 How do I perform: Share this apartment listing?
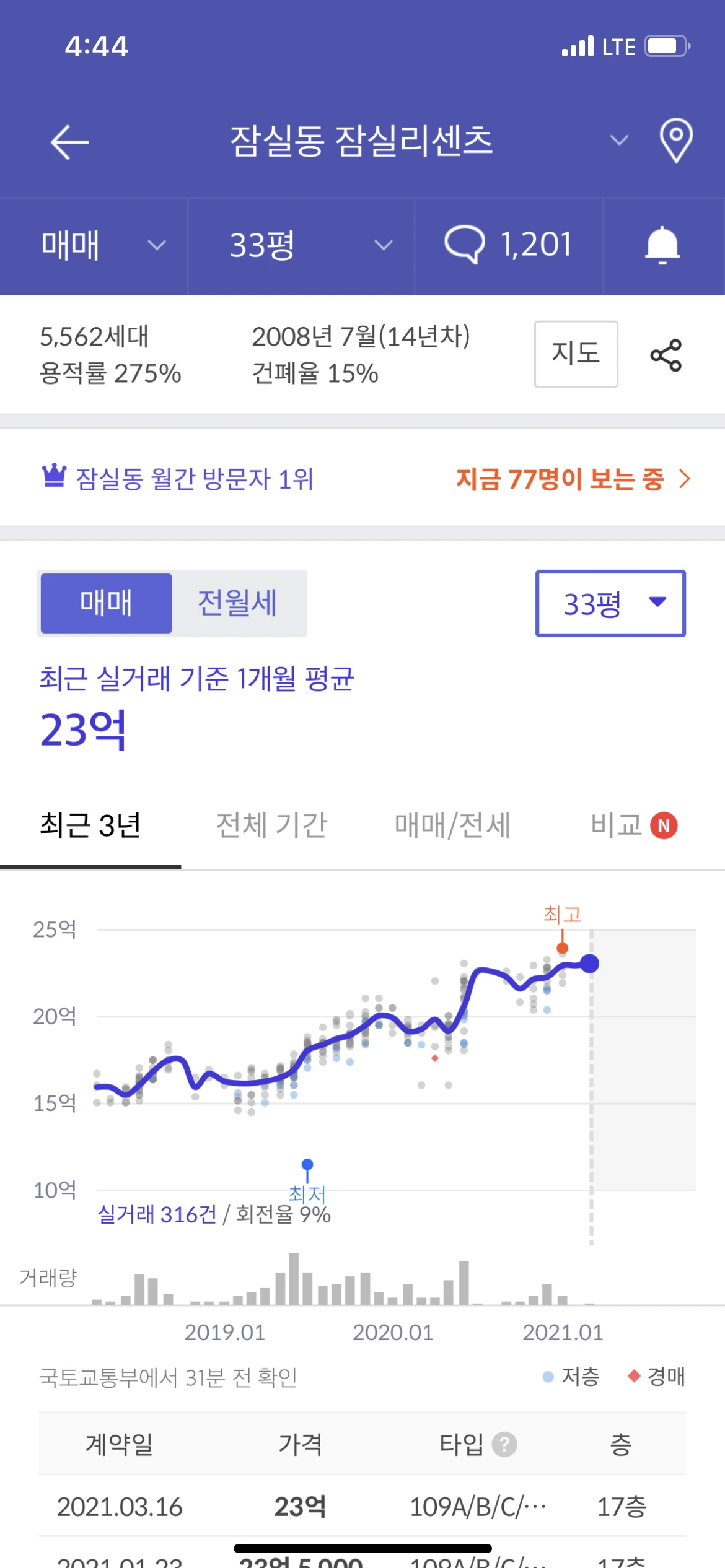click(x=666, y=355)
